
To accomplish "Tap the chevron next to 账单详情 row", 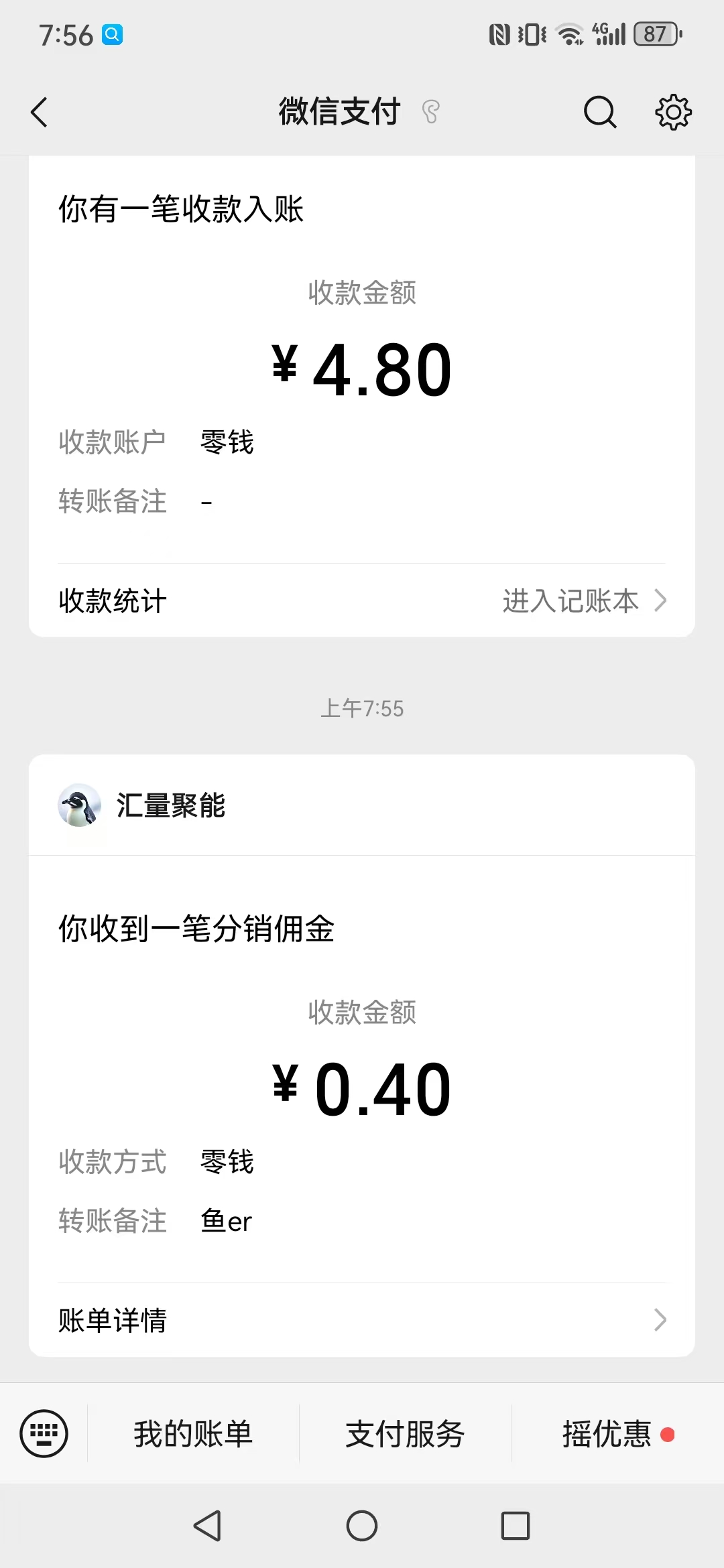I will pyautogui.click(x=662, y=1319).
